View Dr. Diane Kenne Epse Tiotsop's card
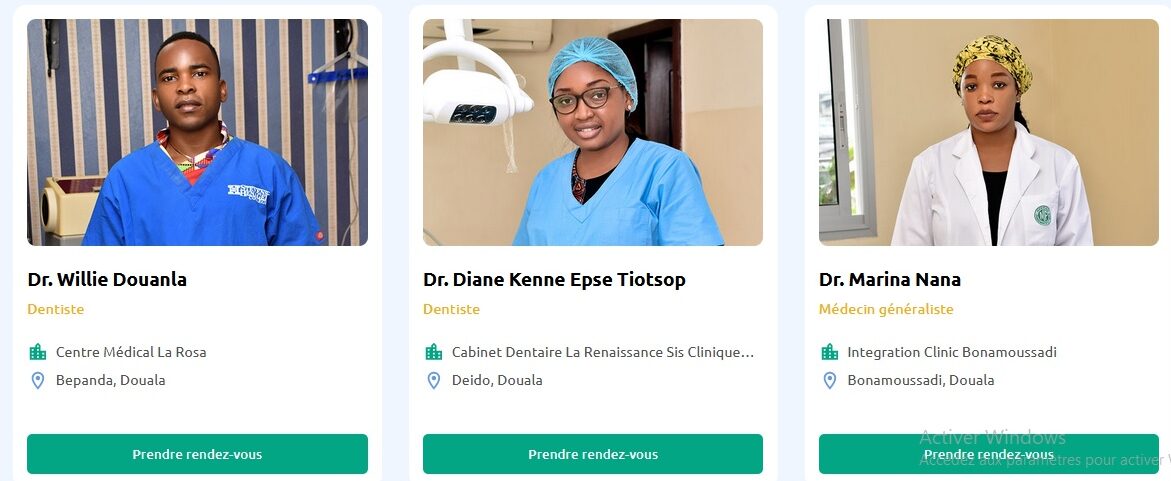Image resolution: width=1171 pixels, height=481 pixels. click(x=554, y=279)
